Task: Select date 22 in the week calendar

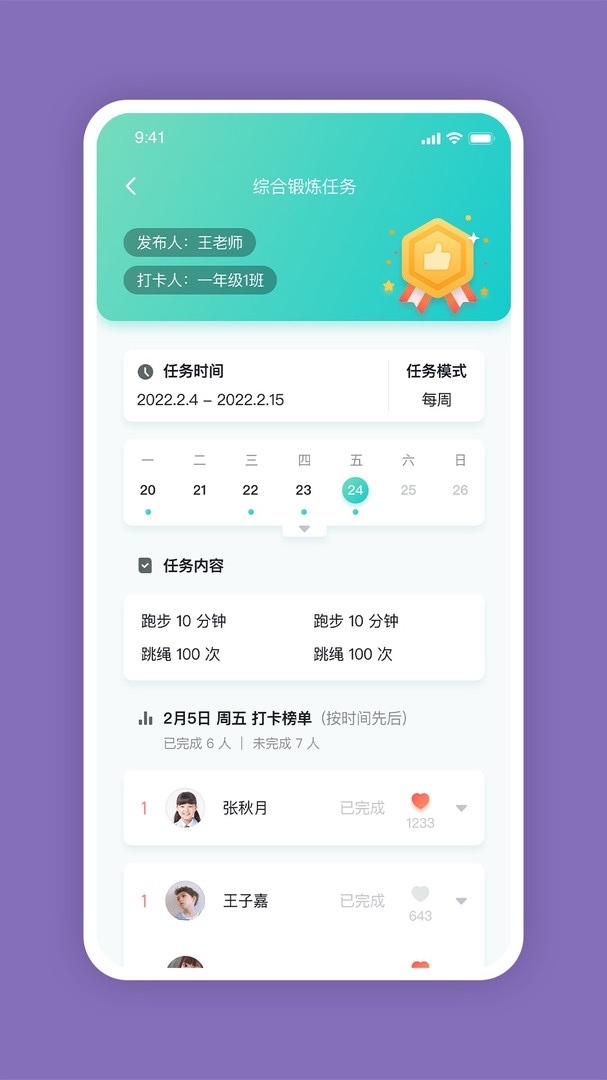Action: tap(251, 490)
